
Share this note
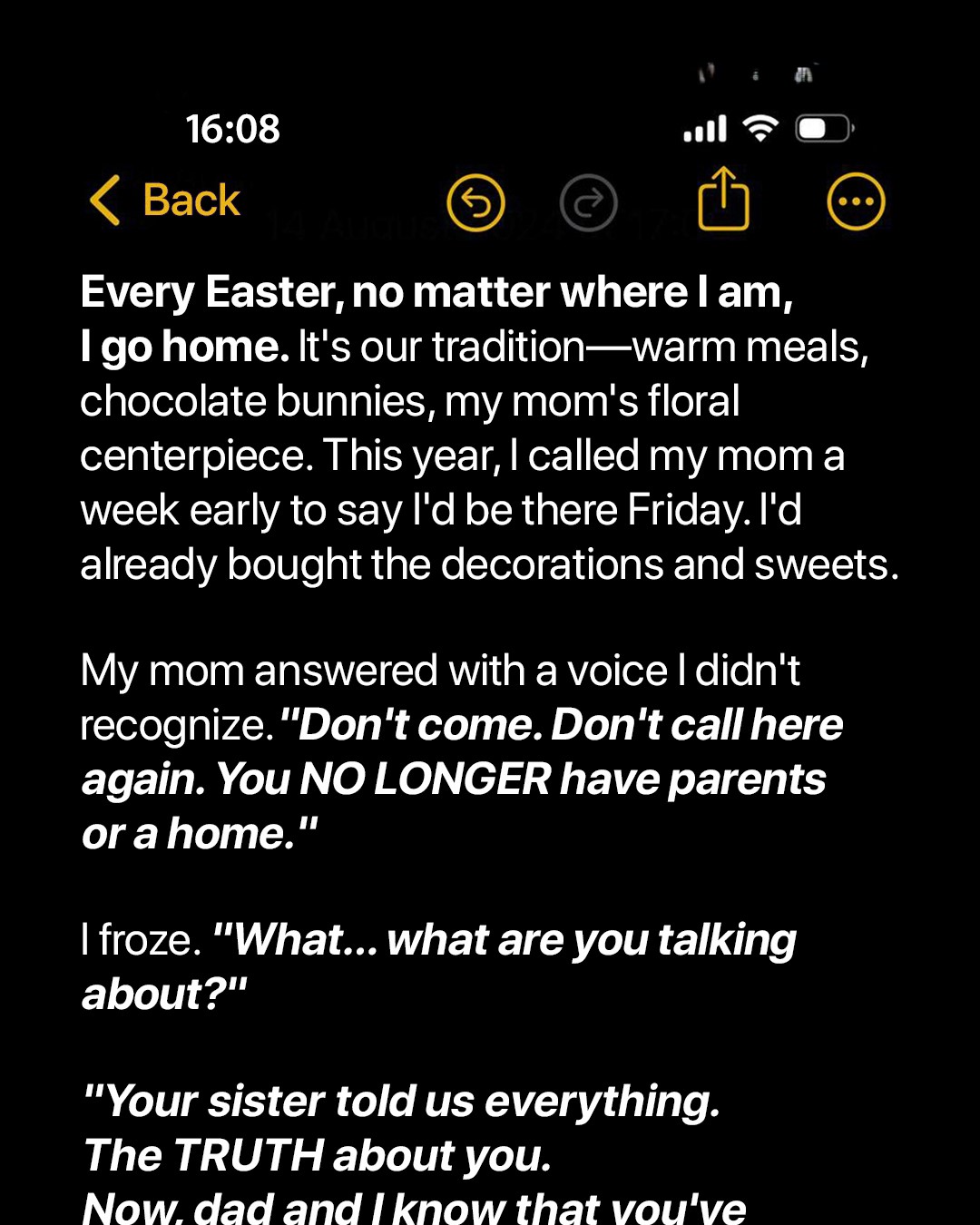[723, 199]
